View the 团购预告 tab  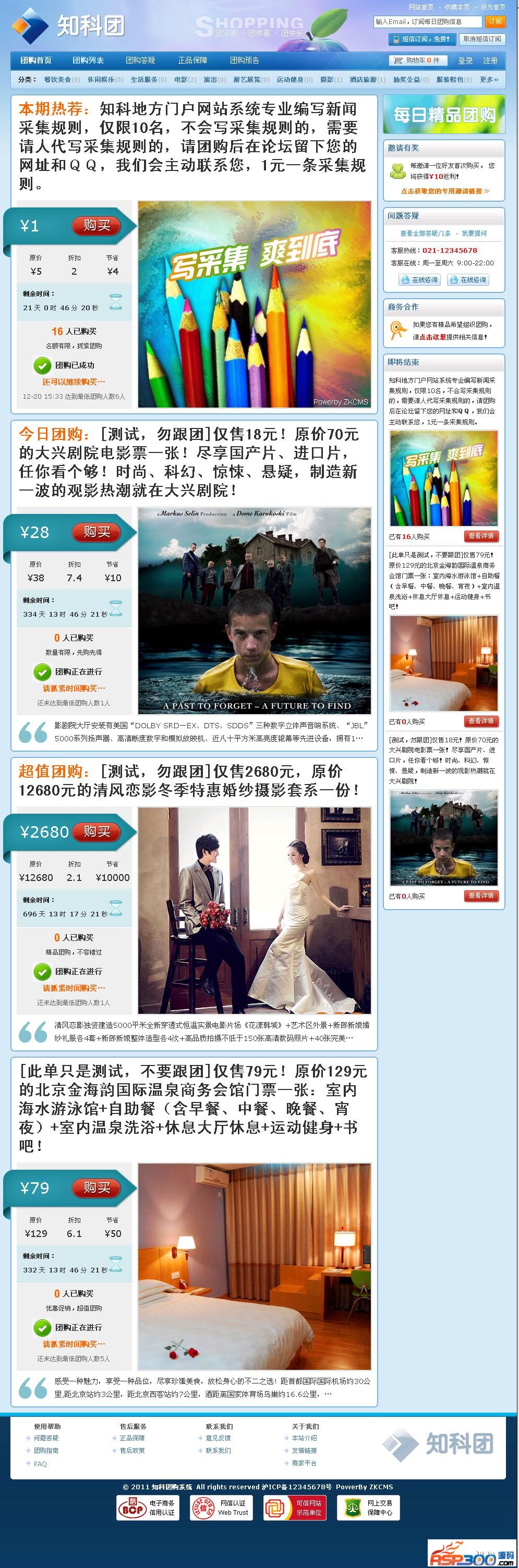click(x=244, y=60)
